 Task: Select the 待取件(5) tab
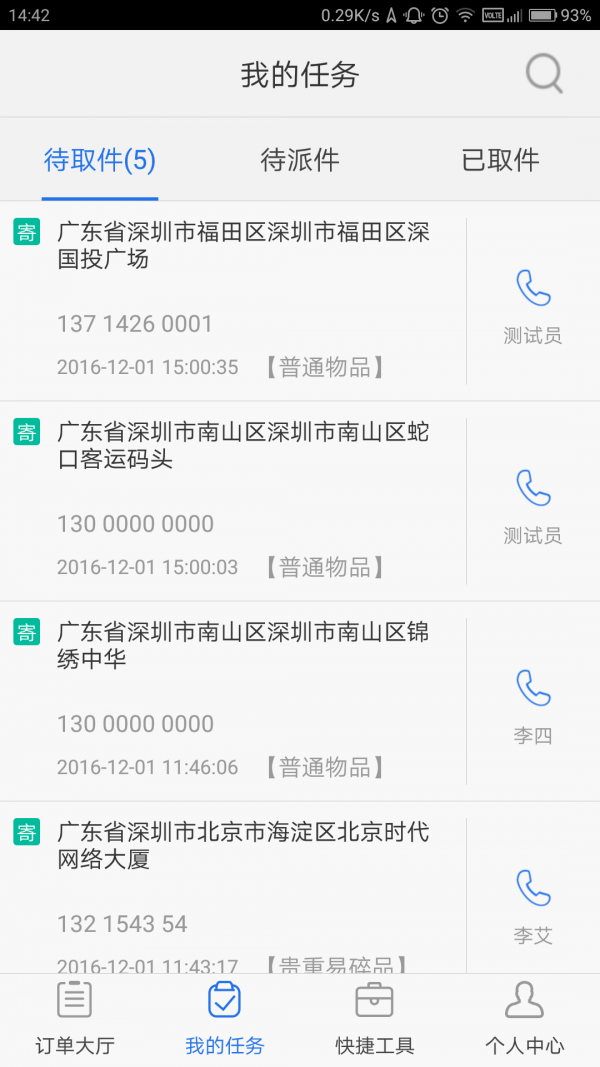point(100,160)
